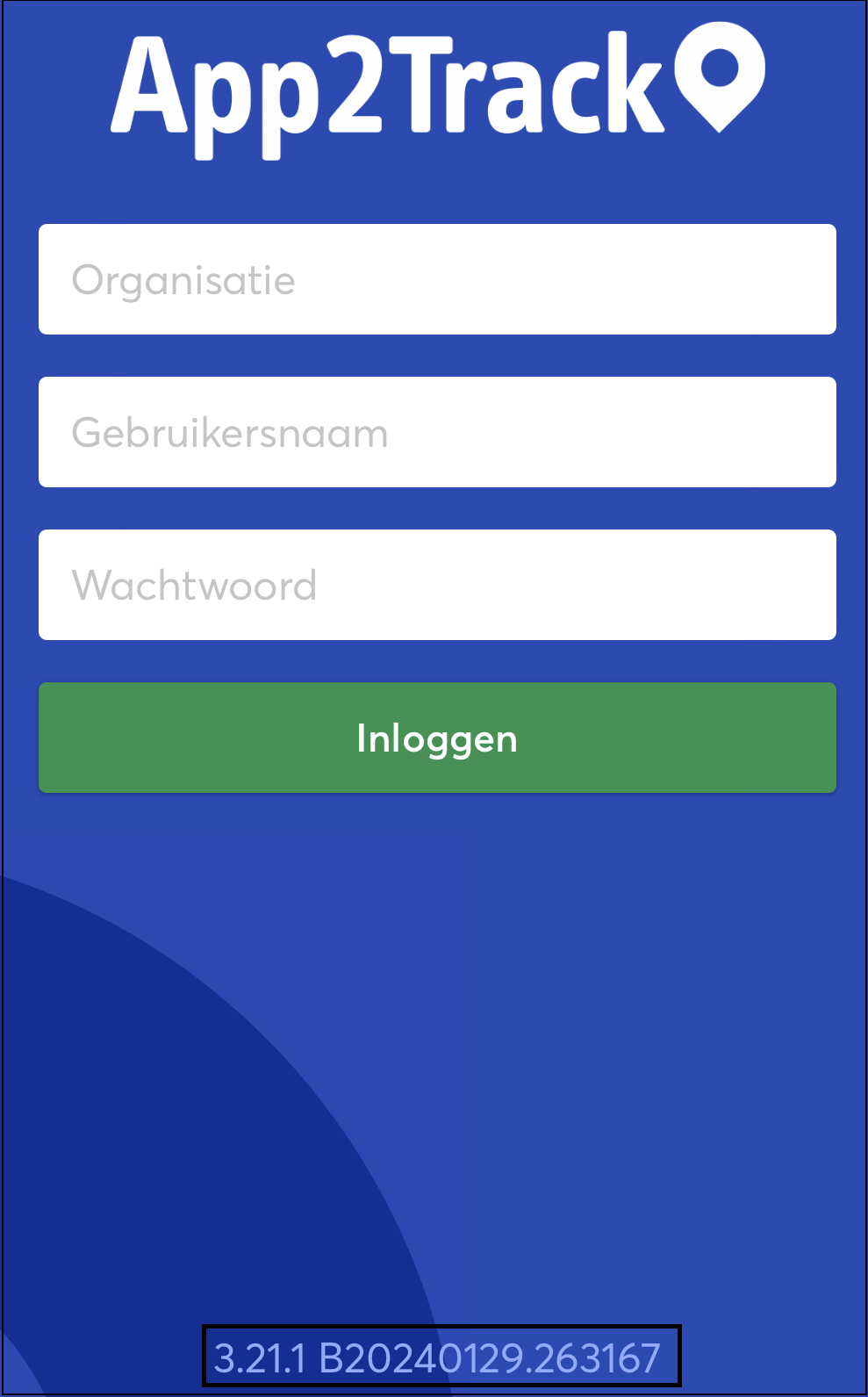
Task: Tap the green Inloggen button
Action: (x=437, y=738)
